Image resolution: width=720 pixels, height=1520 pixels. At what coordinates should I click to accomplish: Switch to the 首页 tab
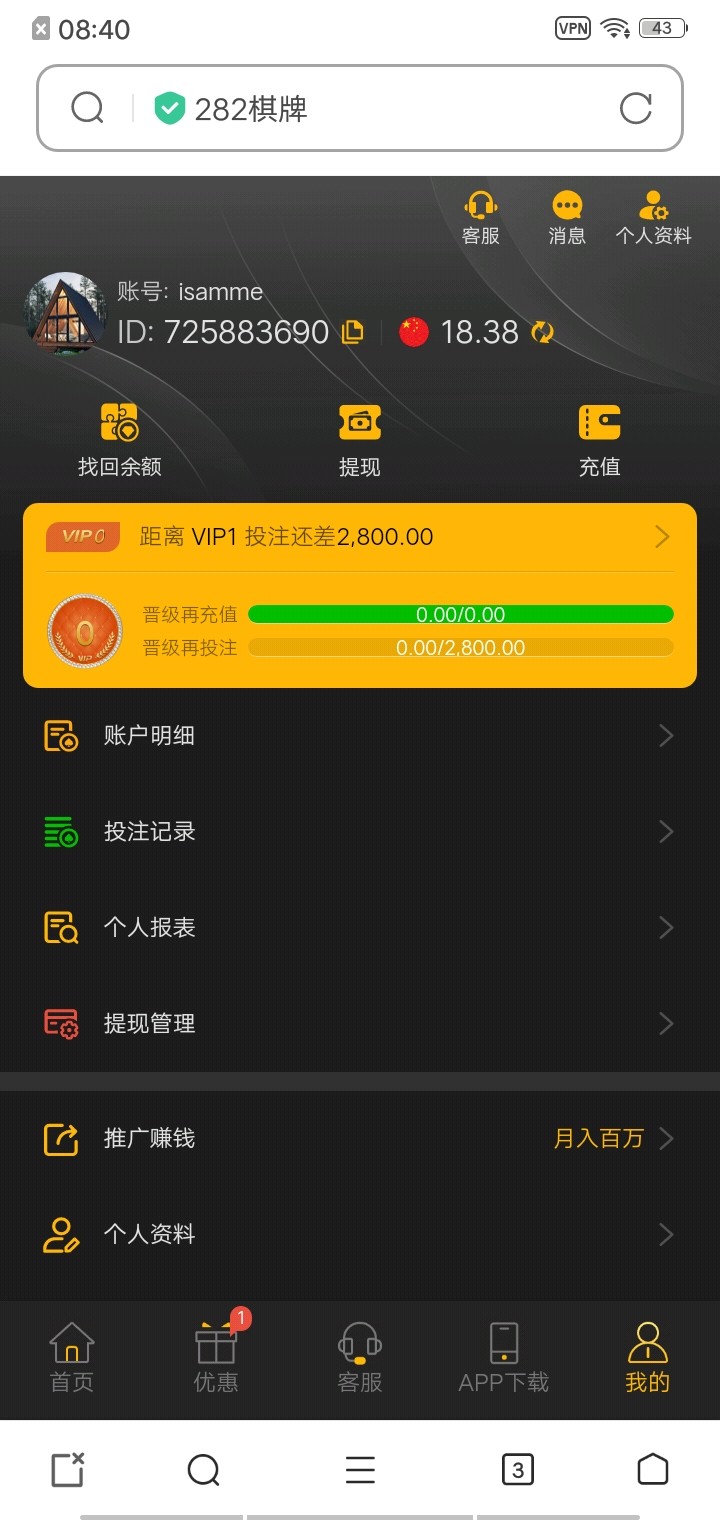[72, 1357]
